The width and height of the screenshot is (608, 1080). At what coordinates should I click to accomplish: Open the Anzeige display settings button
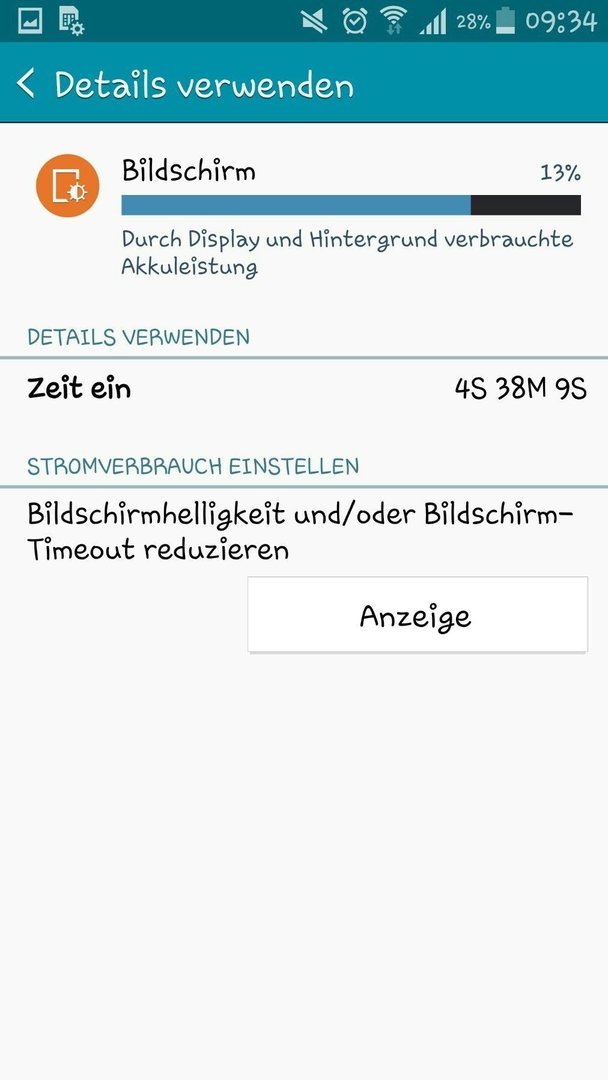(417, 614)
